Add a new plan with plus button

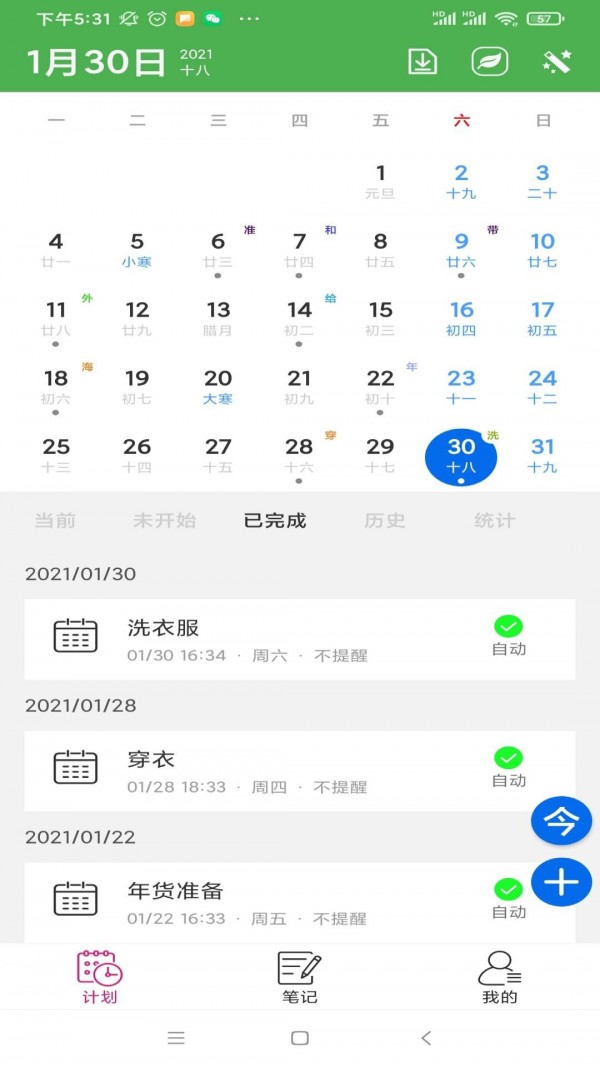click(x=561, y=882)
